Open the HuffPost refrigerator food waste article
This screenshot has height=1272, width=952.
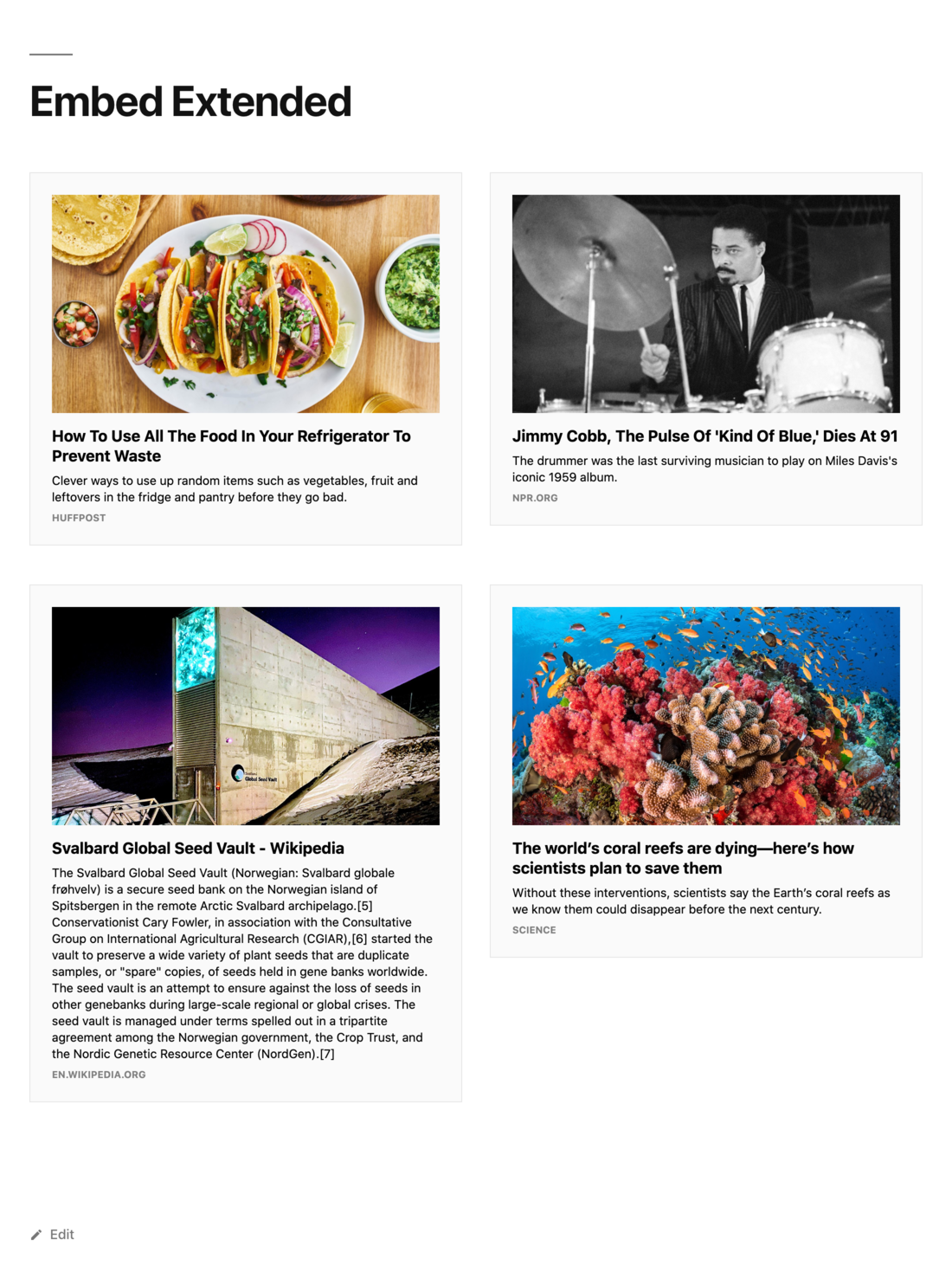(246, 358)
